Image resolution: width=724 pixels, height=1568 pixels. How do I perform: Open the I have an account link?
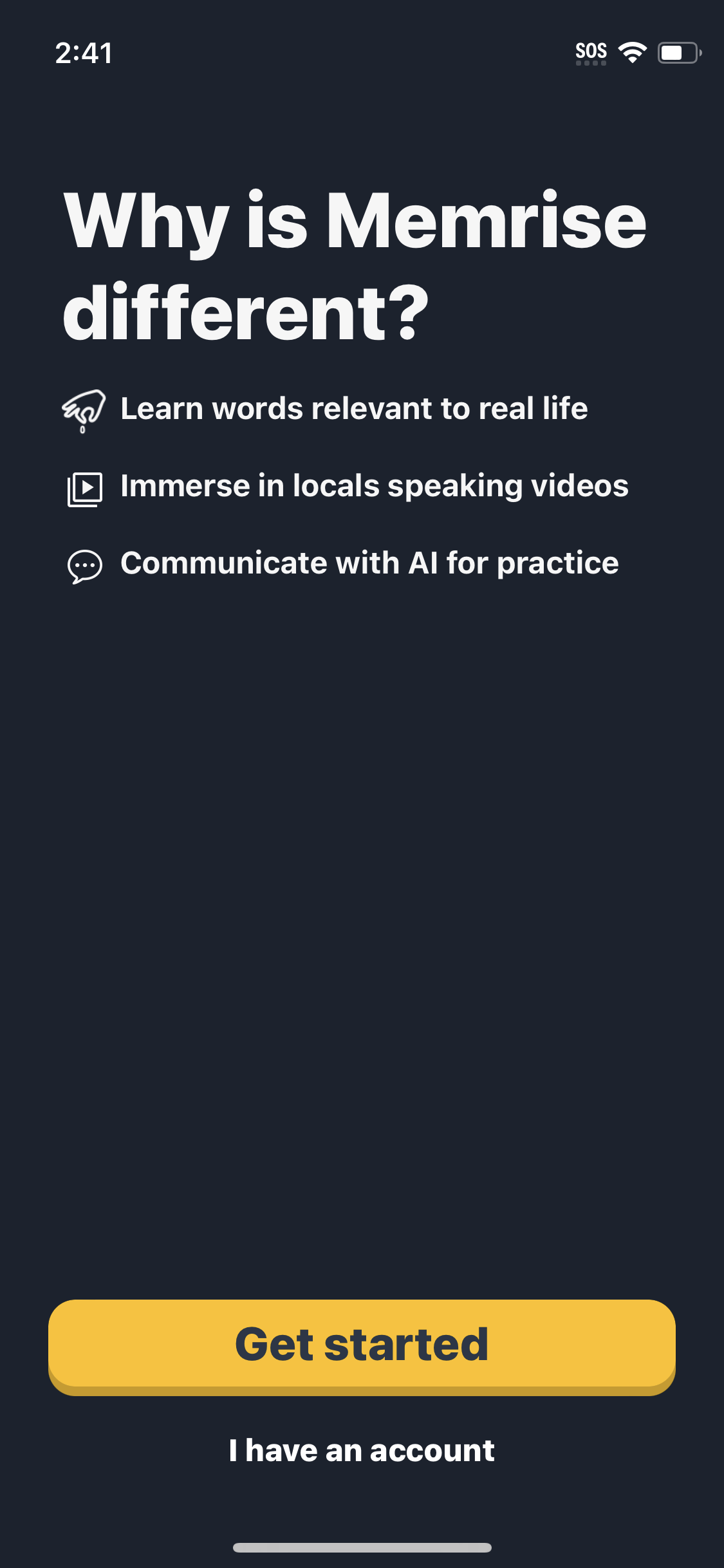[x=362, y=1450]
